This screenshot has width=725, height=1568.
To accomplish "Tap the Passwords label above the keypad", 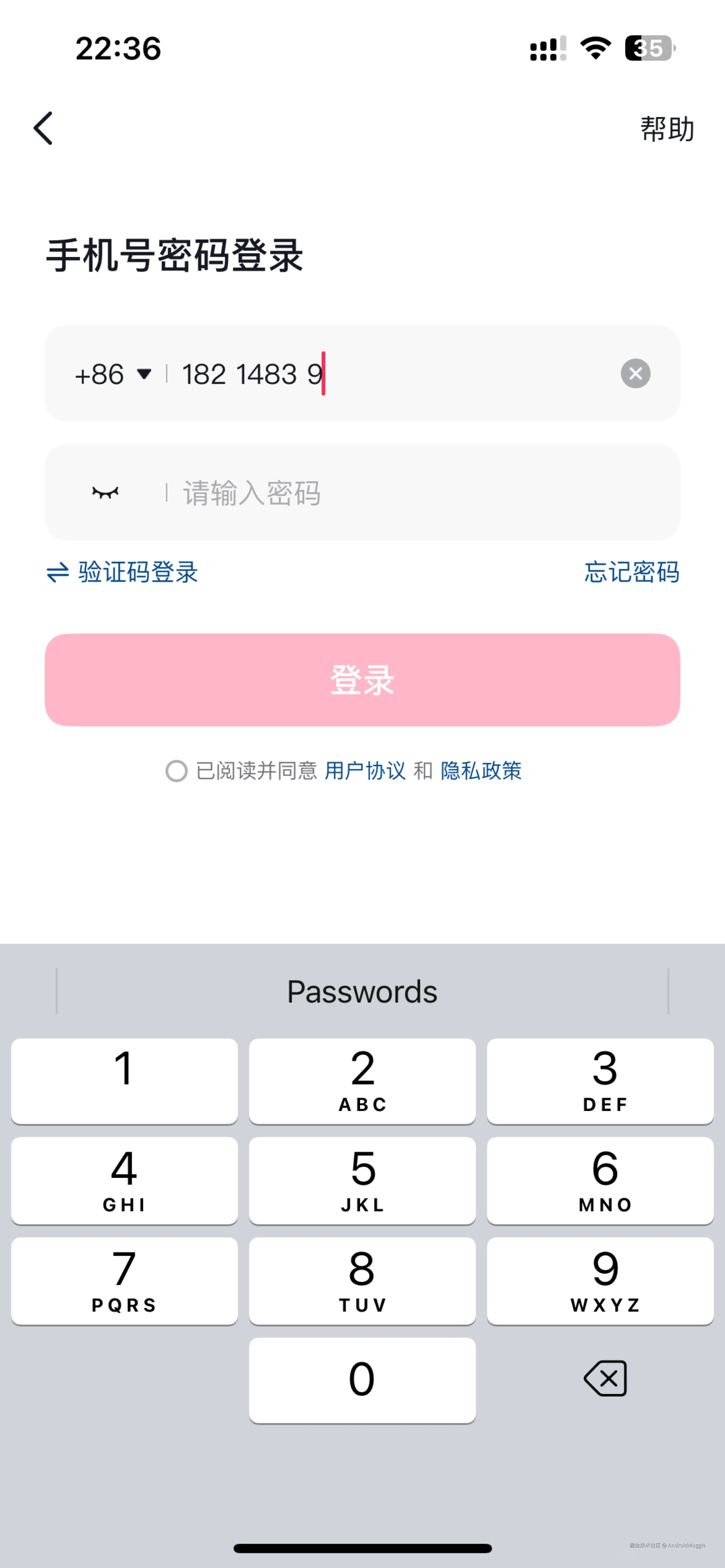I will coord(362,991).
